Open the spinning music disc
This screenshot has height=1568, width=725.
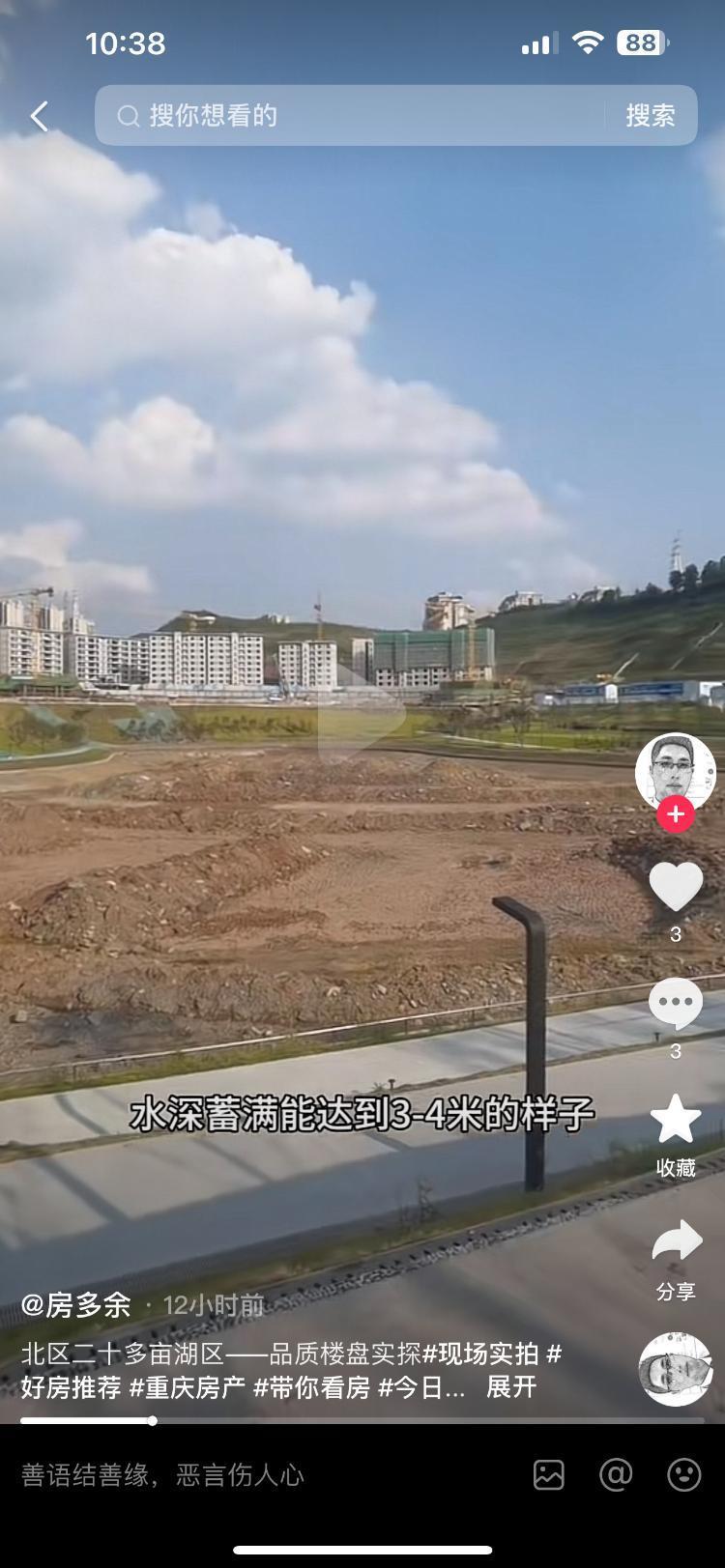coord(675,1369)
